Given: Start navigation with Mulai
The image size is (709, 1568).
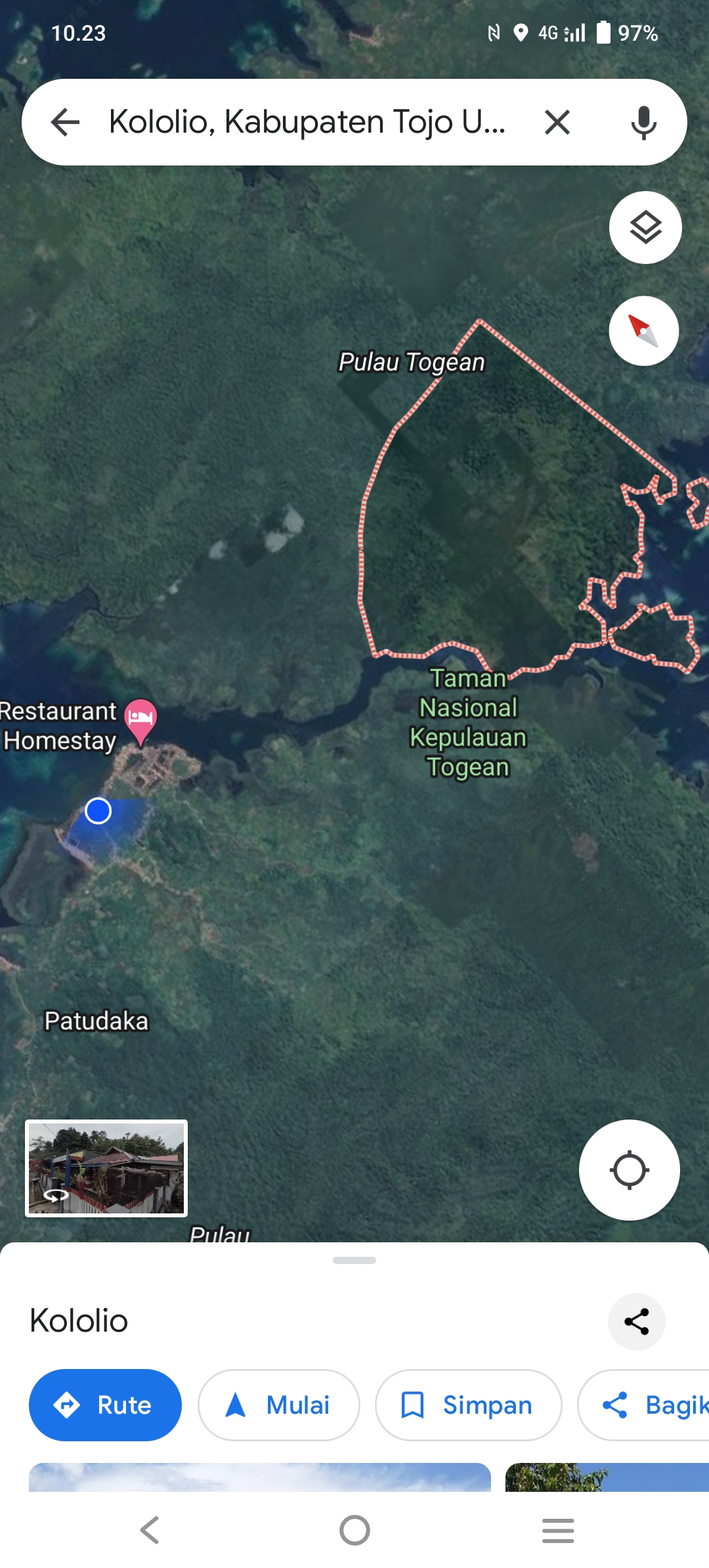Looking at the screenshot, I should pos(279,1405).
